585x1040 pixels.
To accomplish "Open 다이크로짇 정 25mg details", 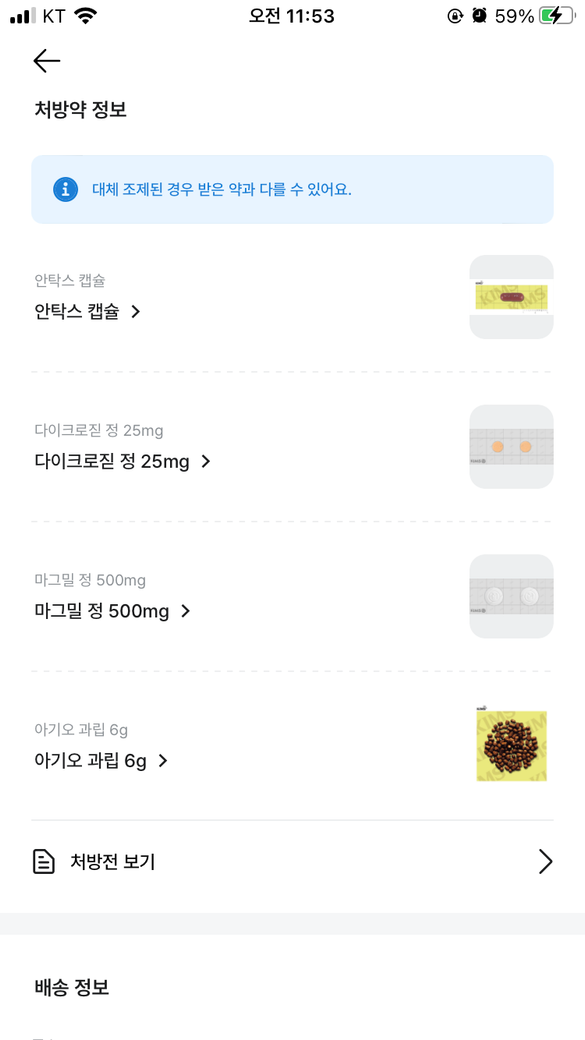I will [123, 462].
